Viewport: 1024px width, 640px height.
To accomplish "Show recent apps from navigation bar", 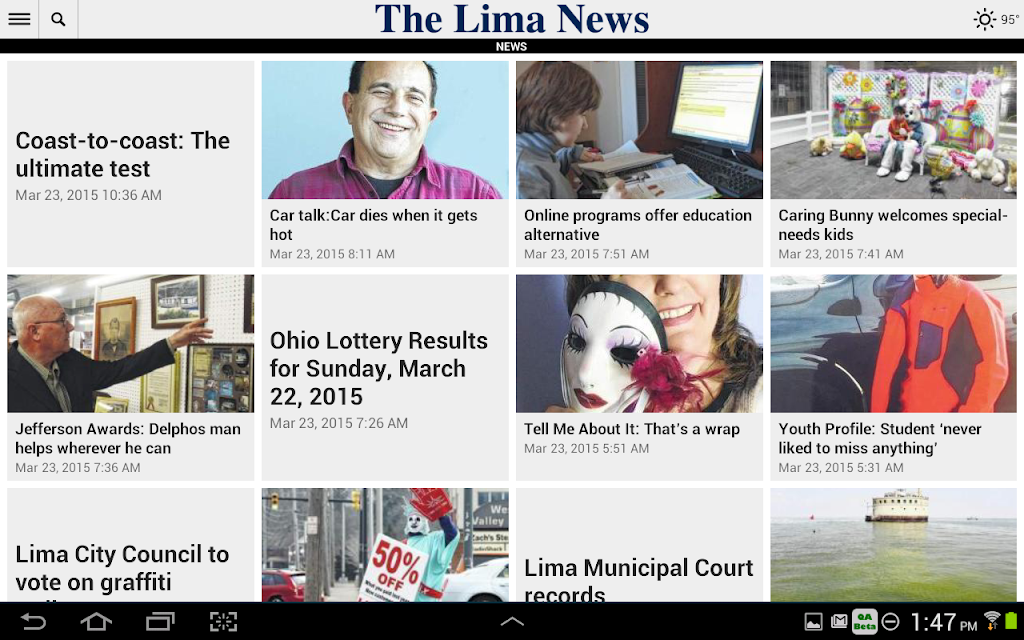I will (x=160, y=621).
